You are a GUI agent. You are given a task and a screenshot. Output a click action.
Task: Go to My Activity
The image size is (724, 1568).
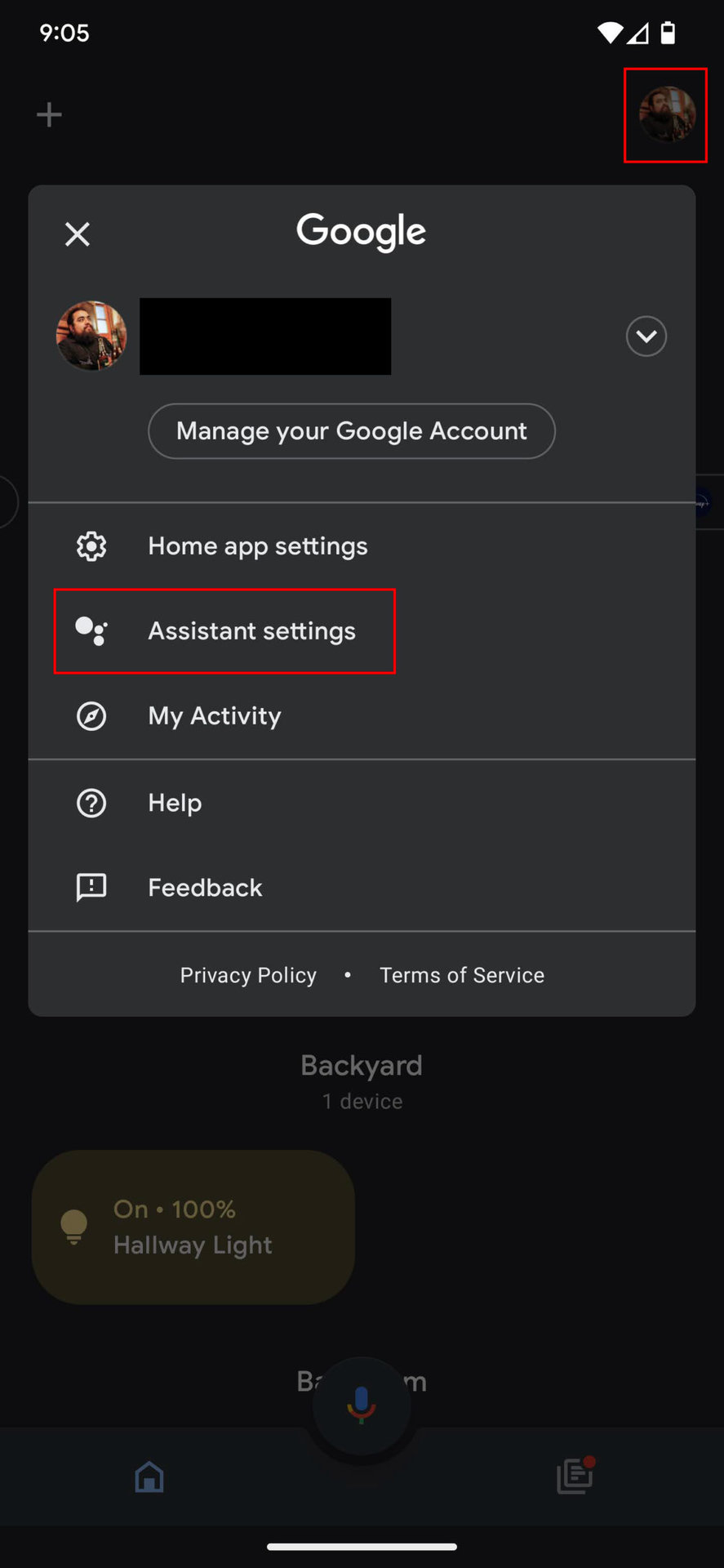[x=214, y=716]
